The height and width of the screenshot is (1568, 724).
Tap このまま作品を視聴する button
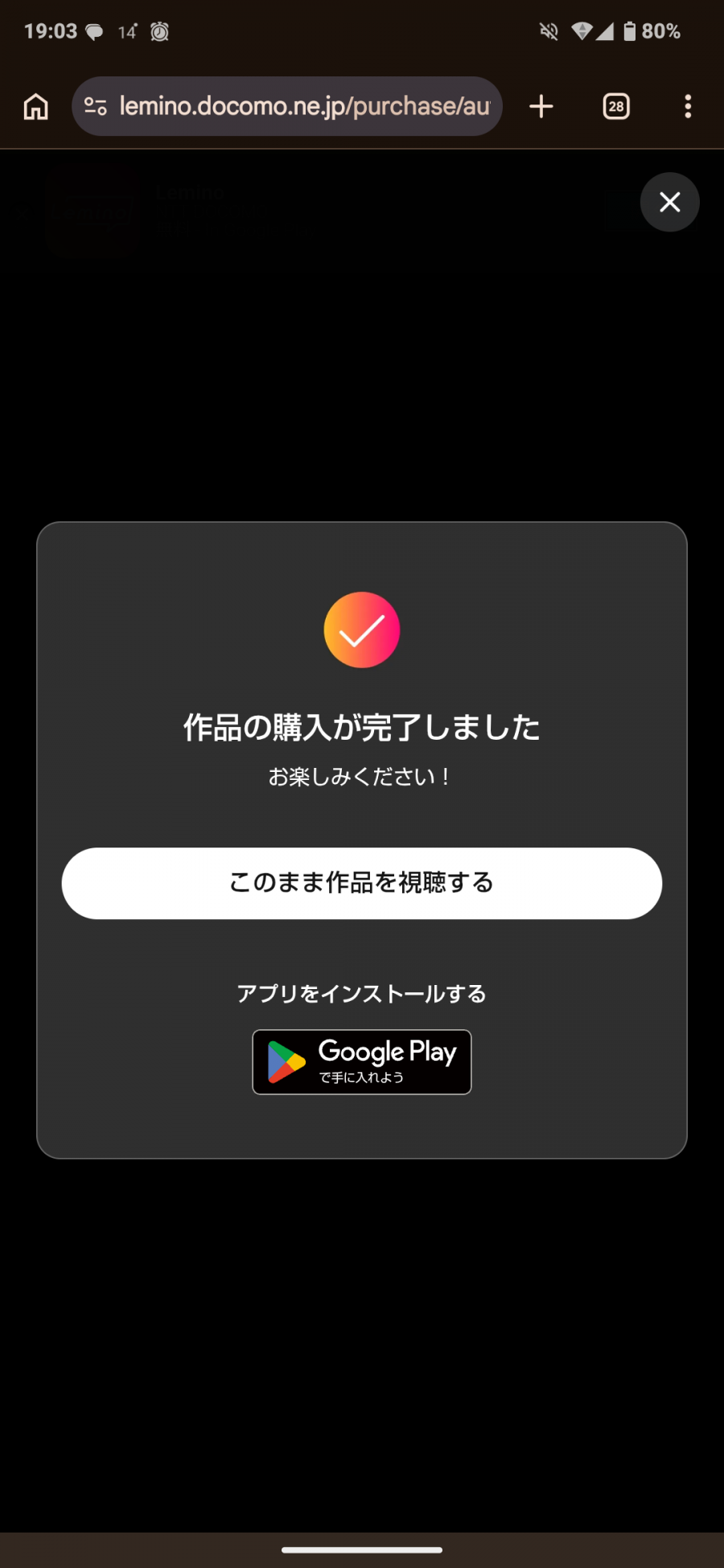[x=362, y=883]
